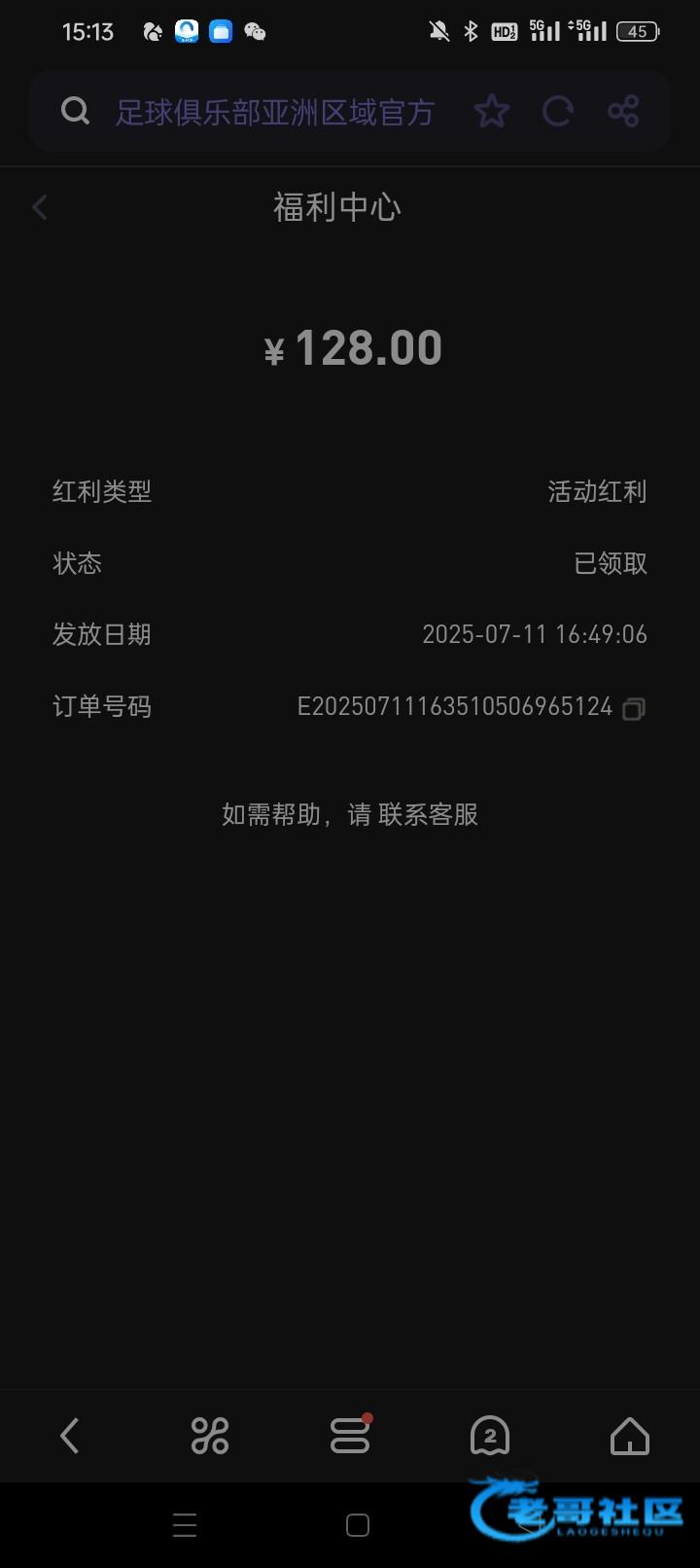
Task: Bookmark this page with the star icon
Action: click(x=492, y=112)
